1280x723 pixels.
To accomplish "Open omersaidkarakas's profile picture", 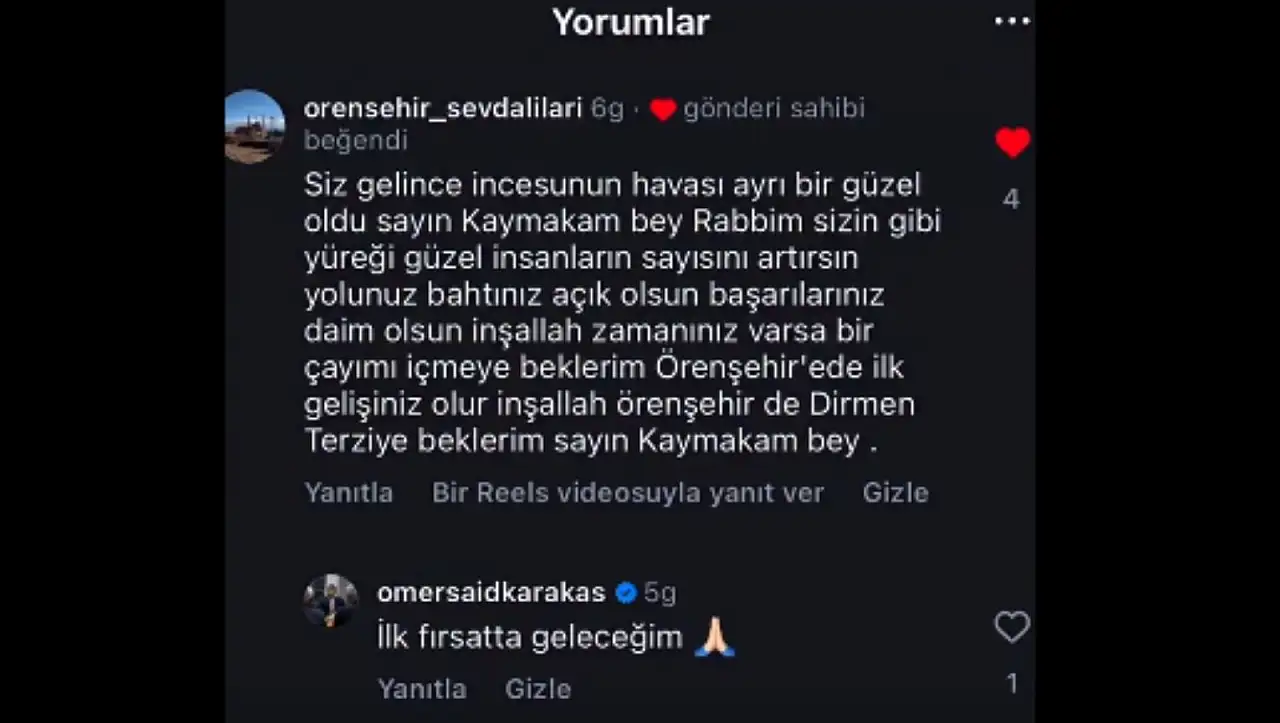I will coord(330,601).
